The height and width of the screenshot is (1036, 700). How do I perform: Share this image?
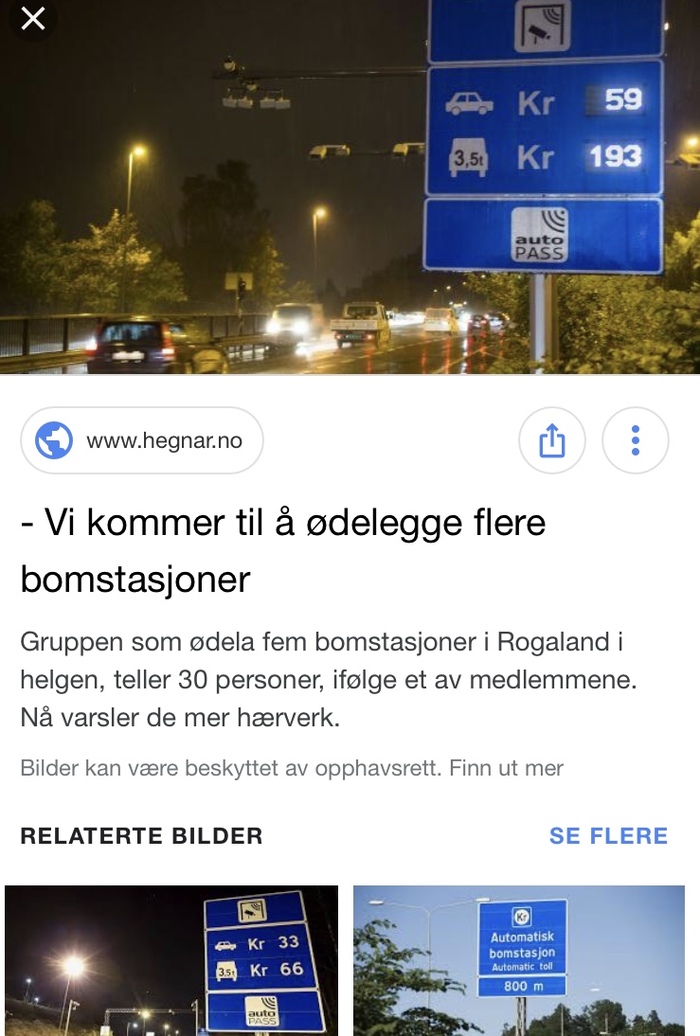coord(552,440)
